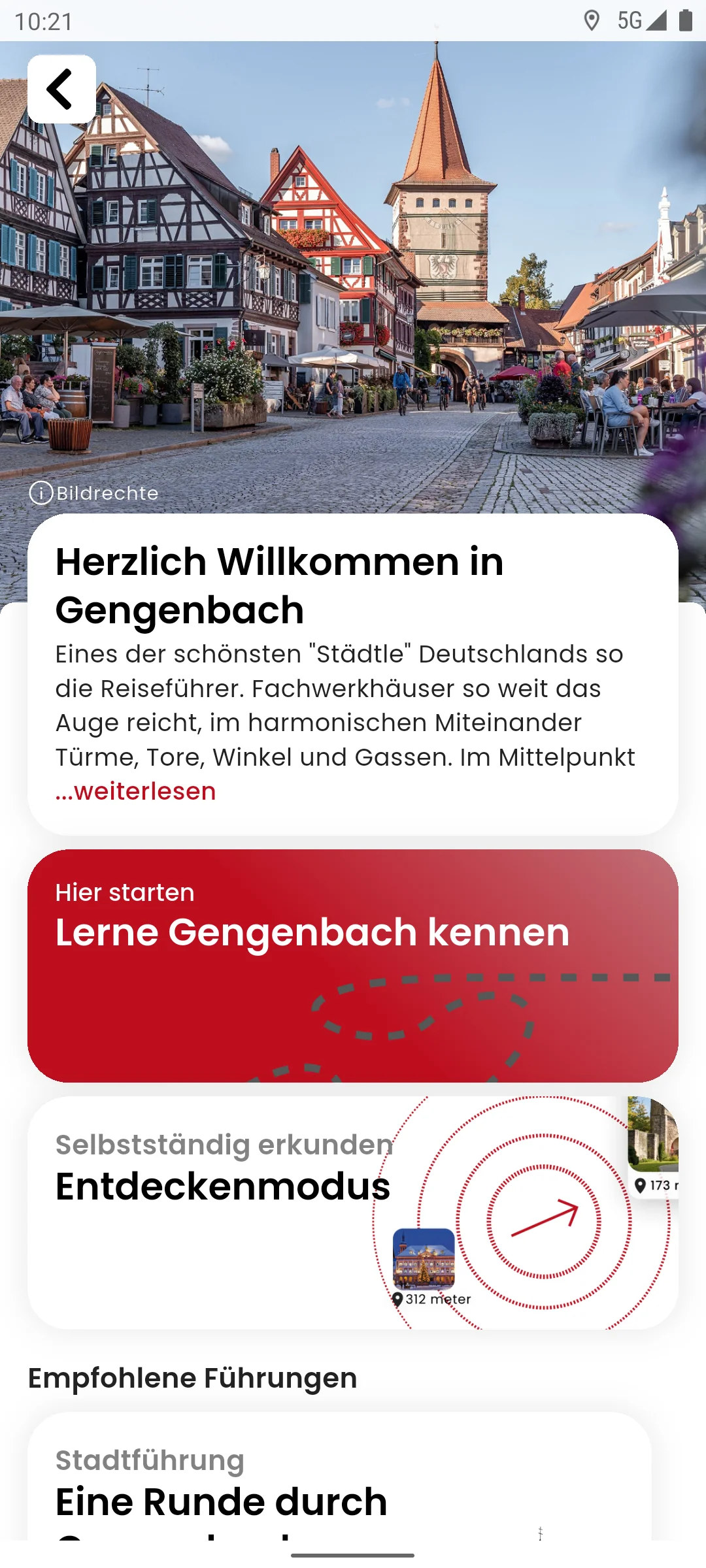
Task: Tap the location pin on the 312 meter label
Action: coord(398,1299)
